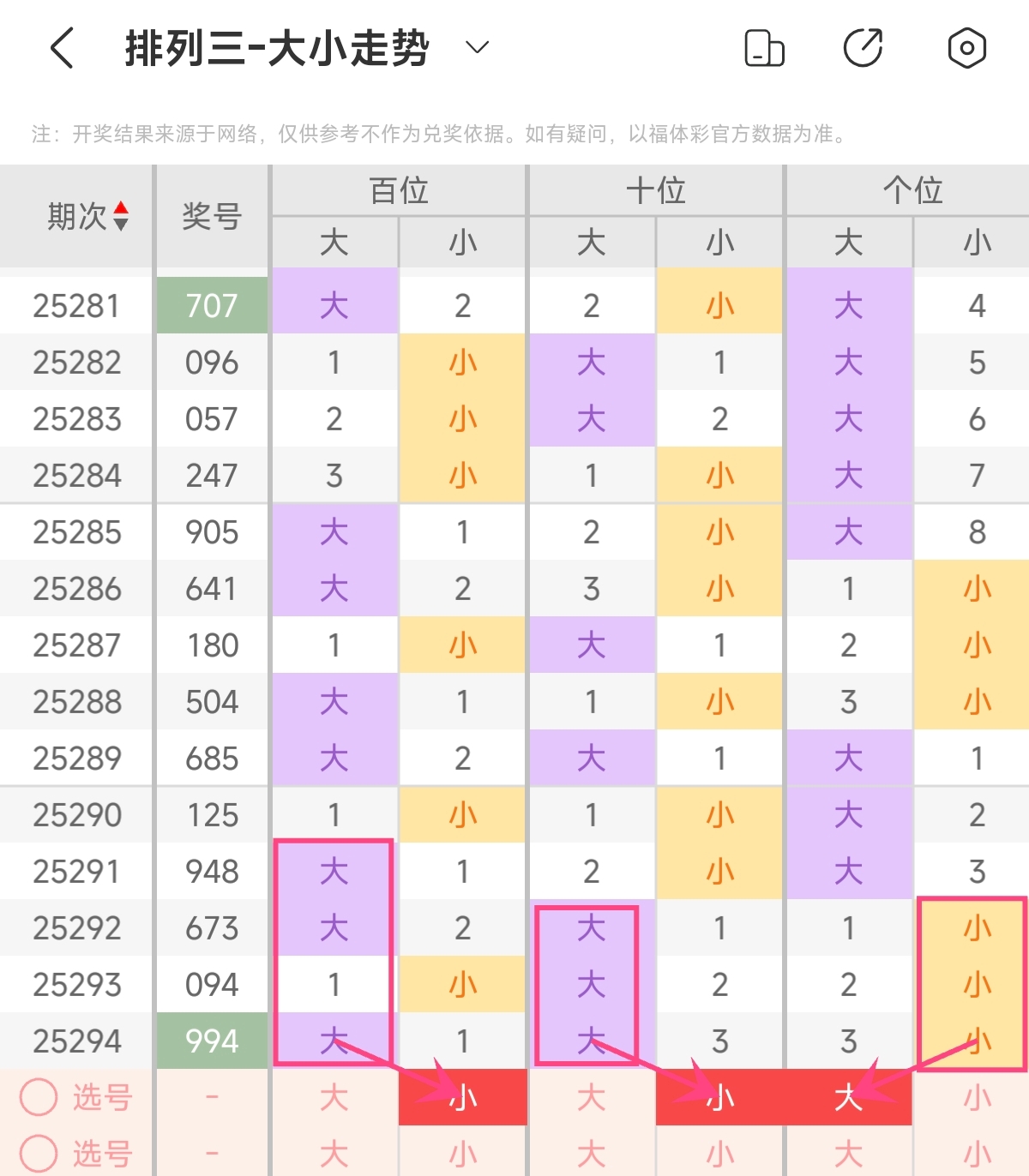Expand the 排列三-大小走势 title dropdown

coord(477,47)
